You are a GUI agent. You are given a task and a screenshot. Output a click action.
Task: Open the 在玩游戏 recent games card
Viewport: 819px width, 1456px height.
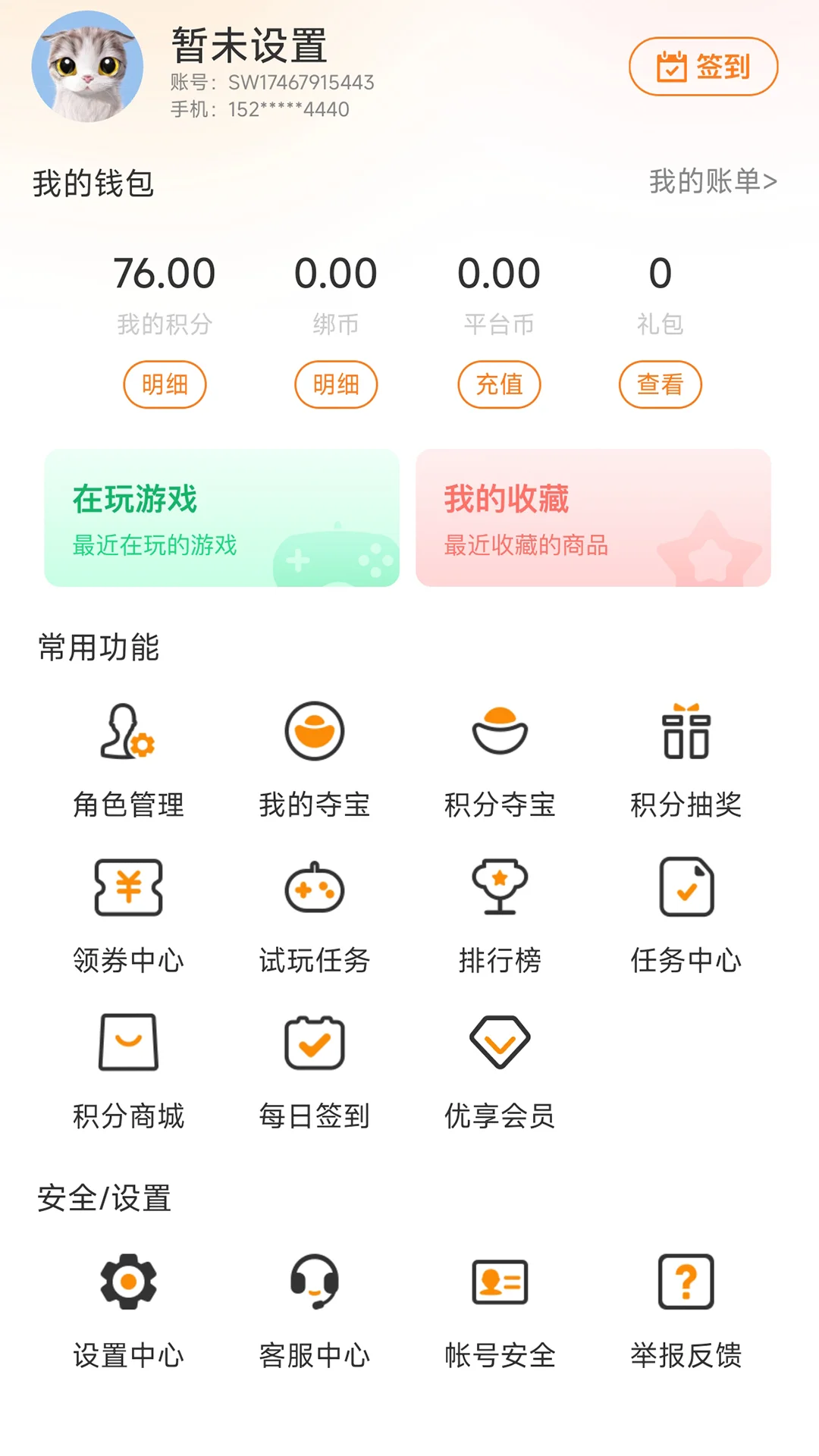click(221, 518)
